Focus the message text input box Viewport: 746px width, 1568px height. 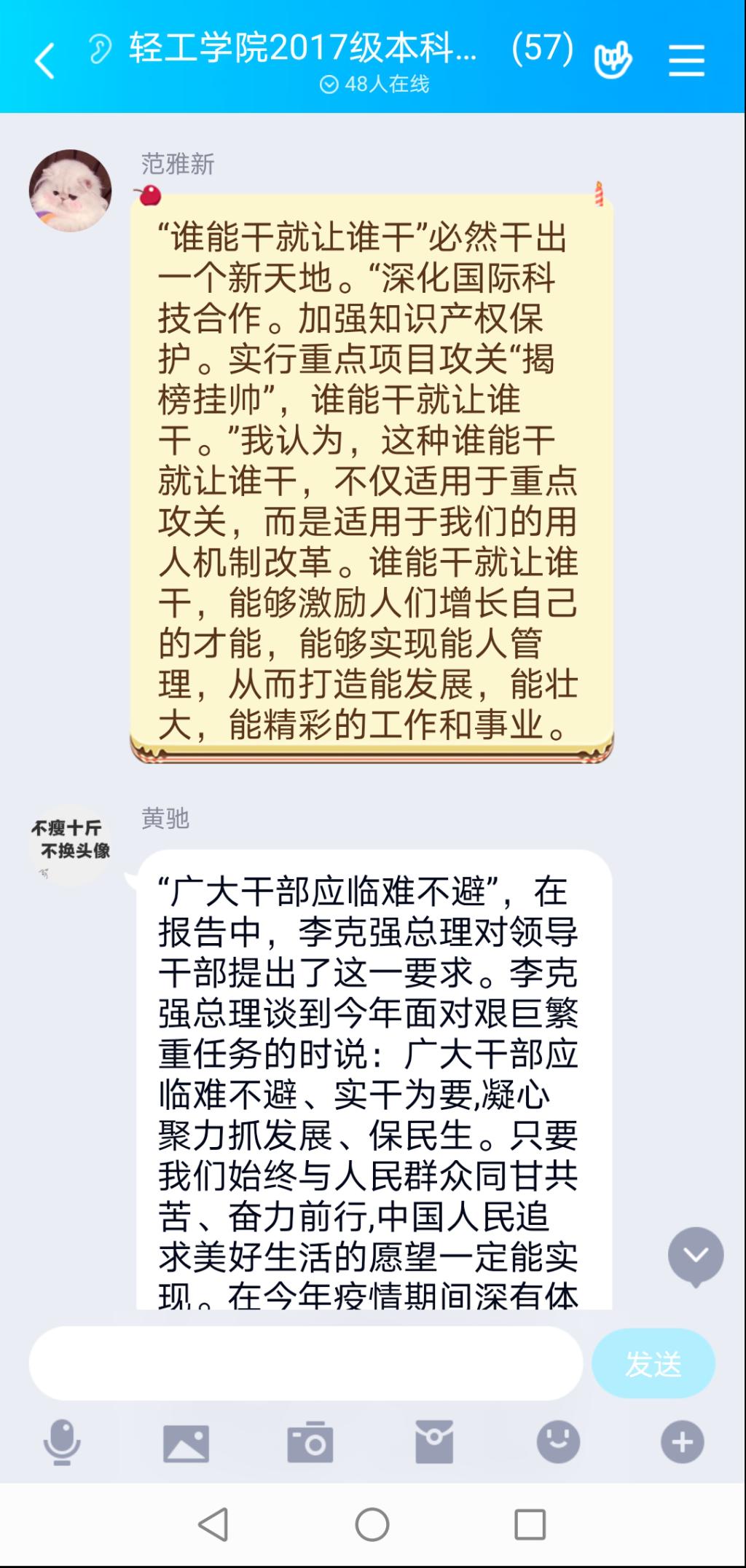(x=306, y=1363)
